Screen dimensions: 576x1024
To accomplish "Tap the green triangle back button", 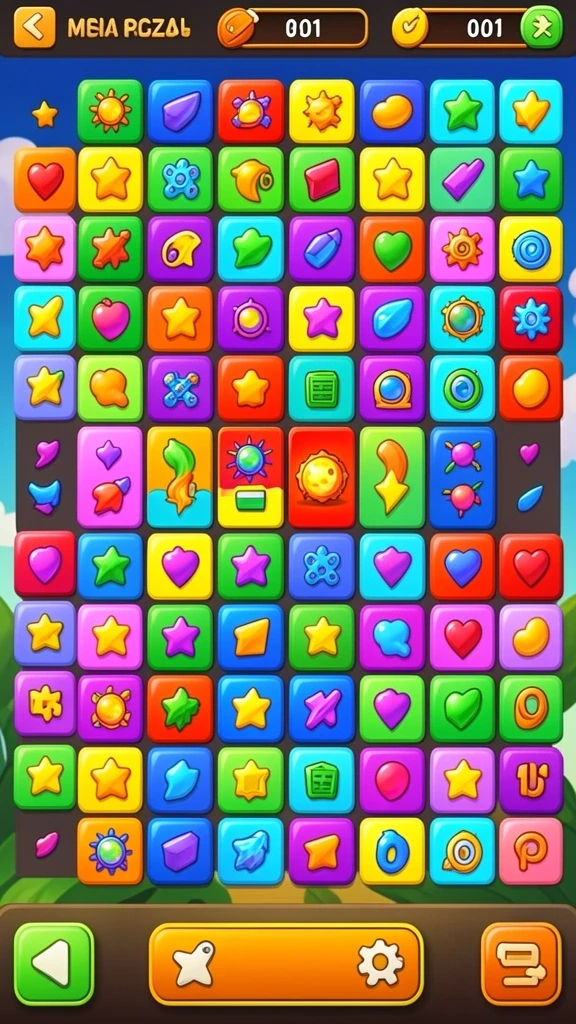I will (54, 963).
